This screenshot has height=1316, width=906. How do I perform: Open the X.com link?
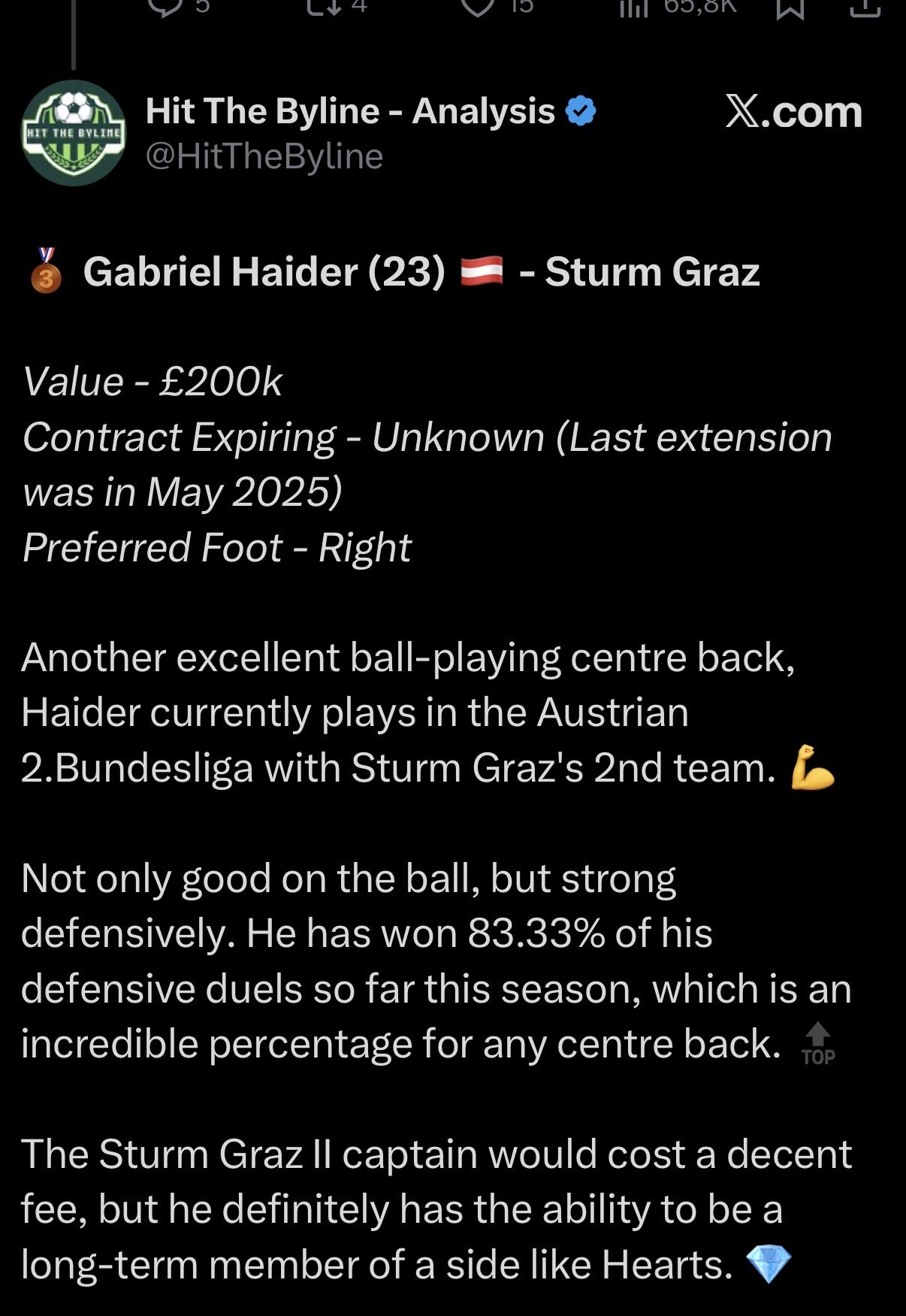point(793,113)
